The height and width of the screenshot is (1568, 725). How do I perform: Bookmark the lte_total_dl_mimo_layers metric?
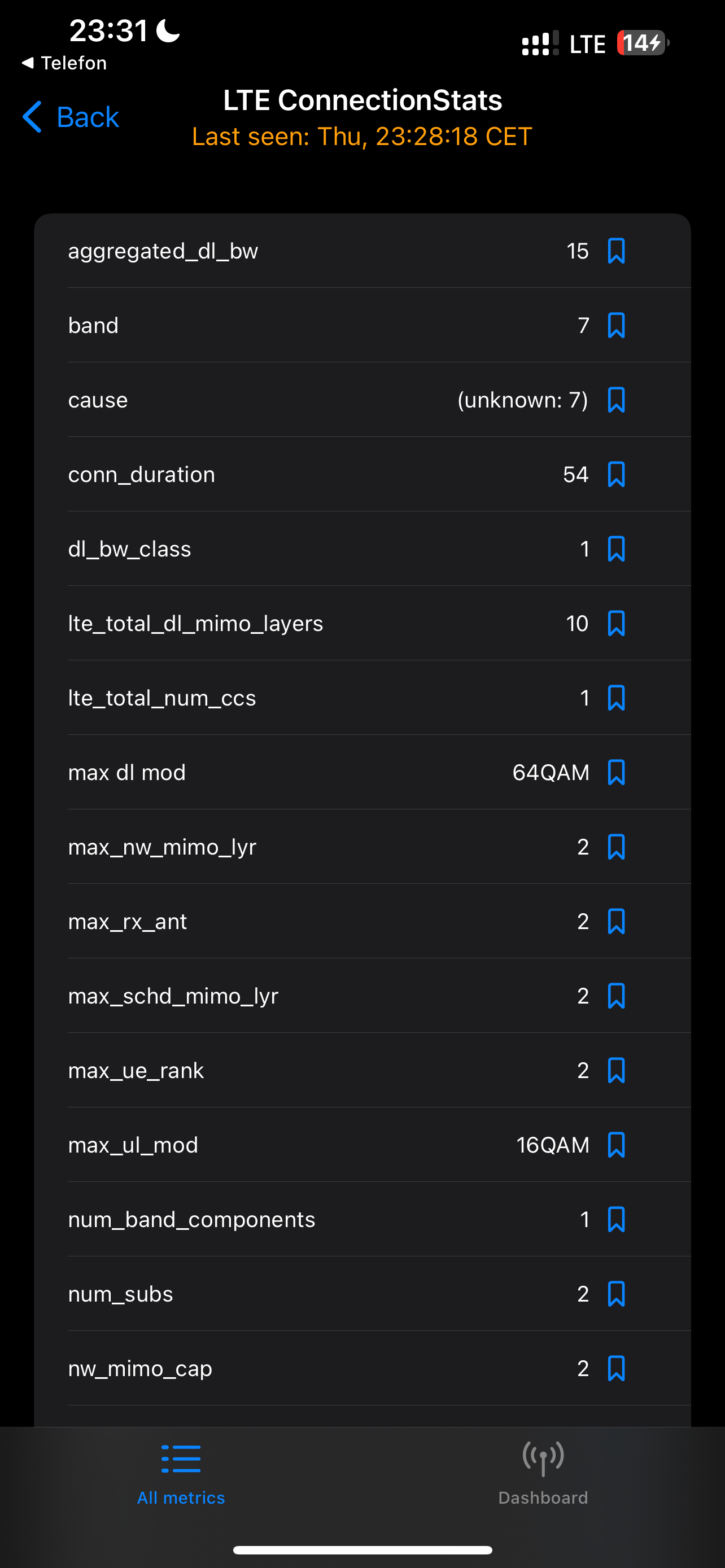pyautogui.click(x=616, y=623)
